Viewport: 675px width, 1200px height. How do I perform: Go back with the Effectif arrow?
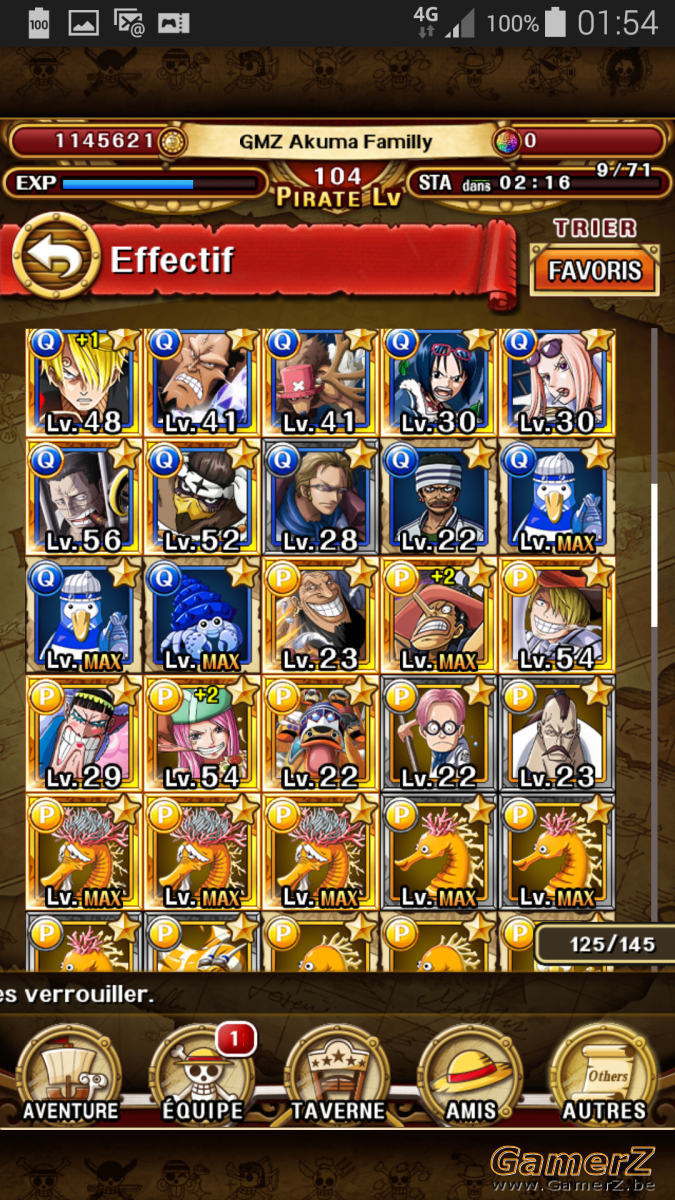[x=56, y=260]
